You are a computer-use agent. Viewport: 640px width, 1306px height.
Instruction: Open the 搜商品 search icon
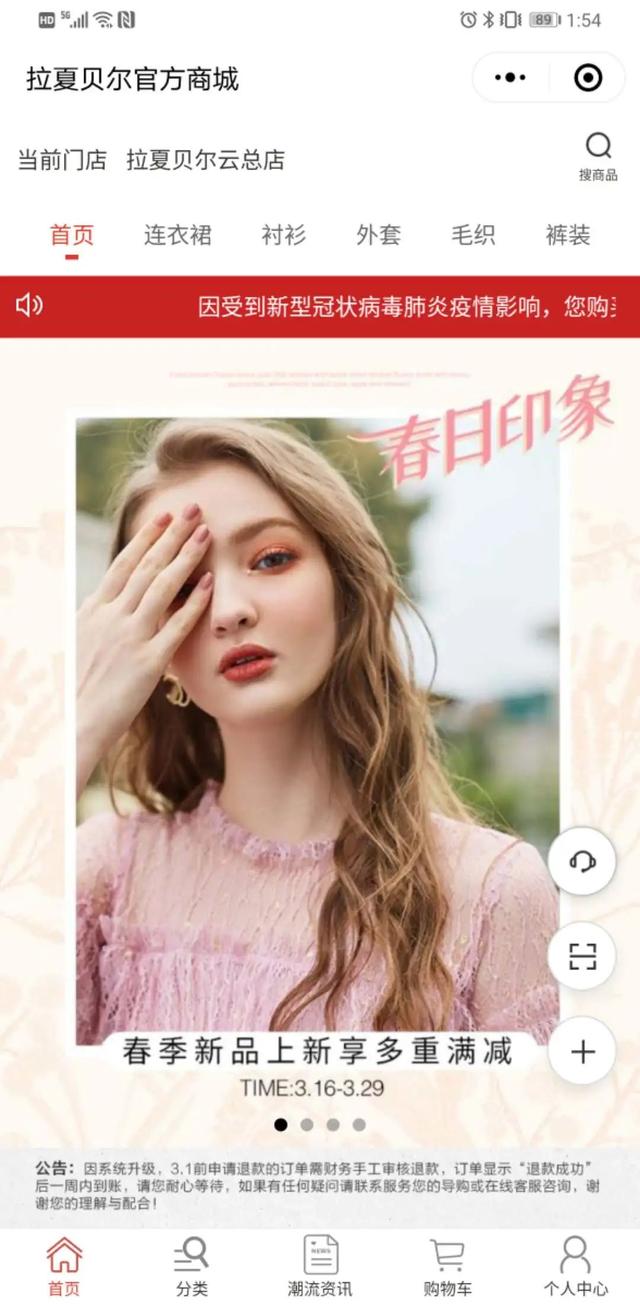coord(598,157)
